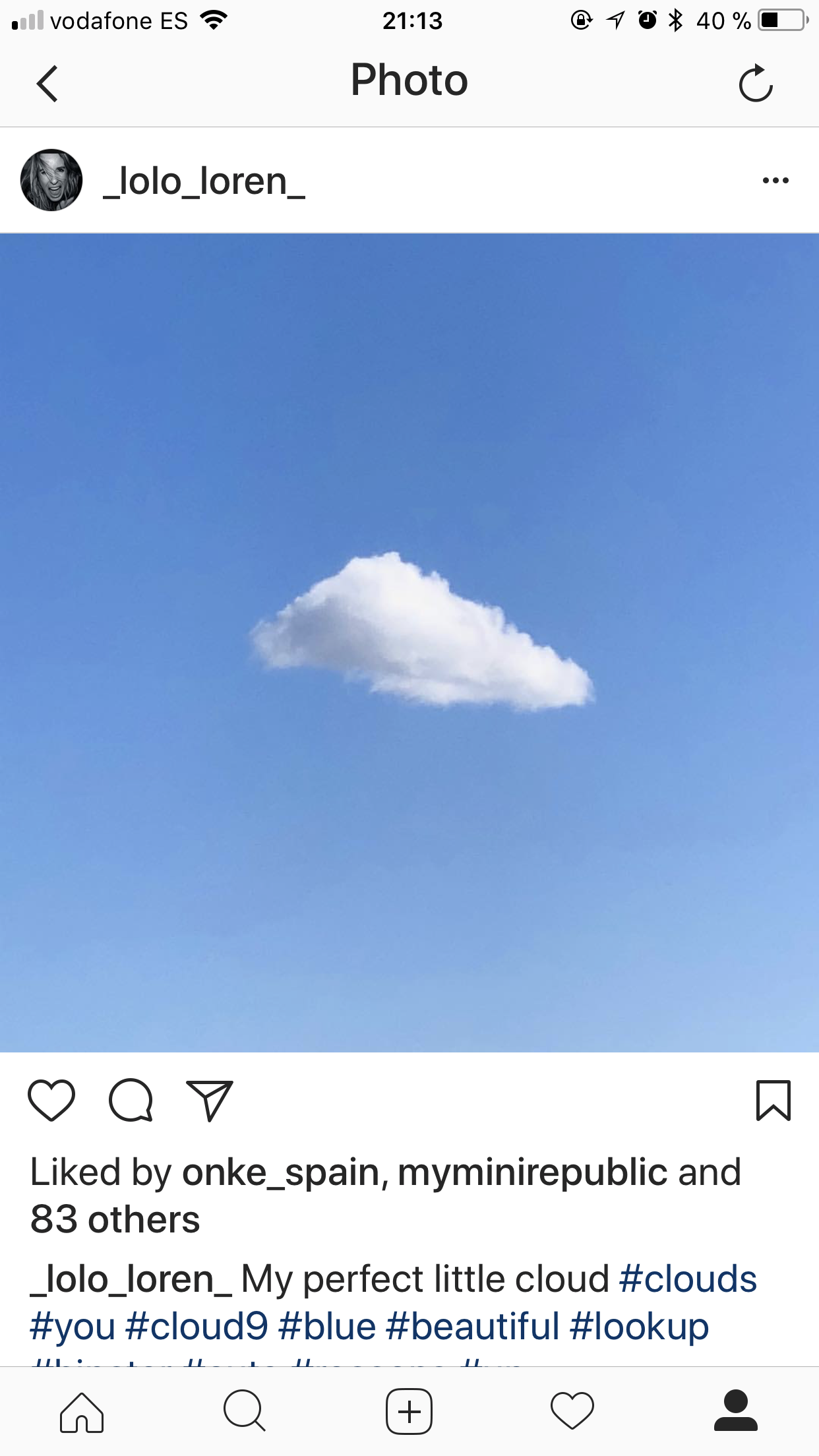Comment on this post
The width and height of the screenshot is (819, 1456).
(131, 1100)
